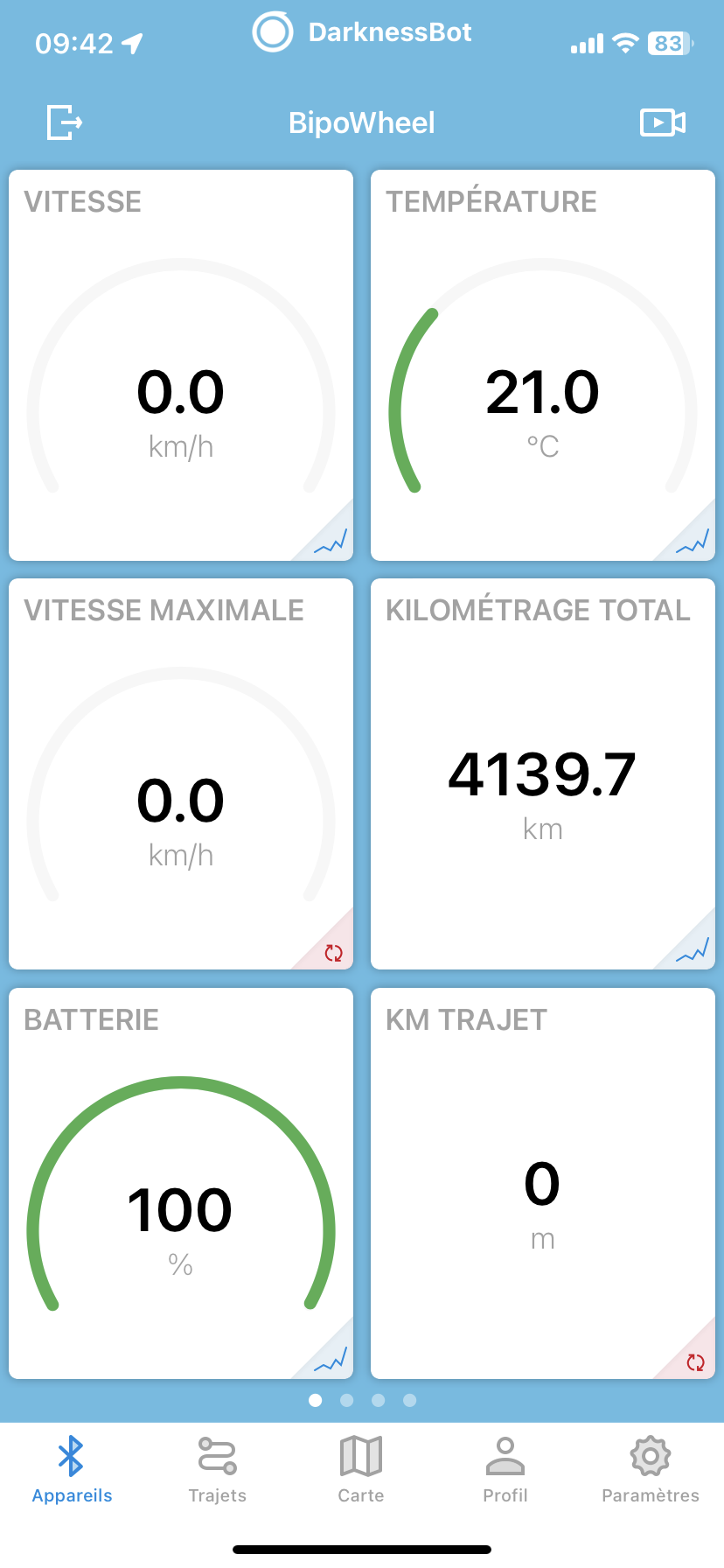Image resolution: width=724 pixels, height=1568 pixels.
Task: Jump to the second dashboard page dot
Action: pyautogui.click(x=347, y=1400)
